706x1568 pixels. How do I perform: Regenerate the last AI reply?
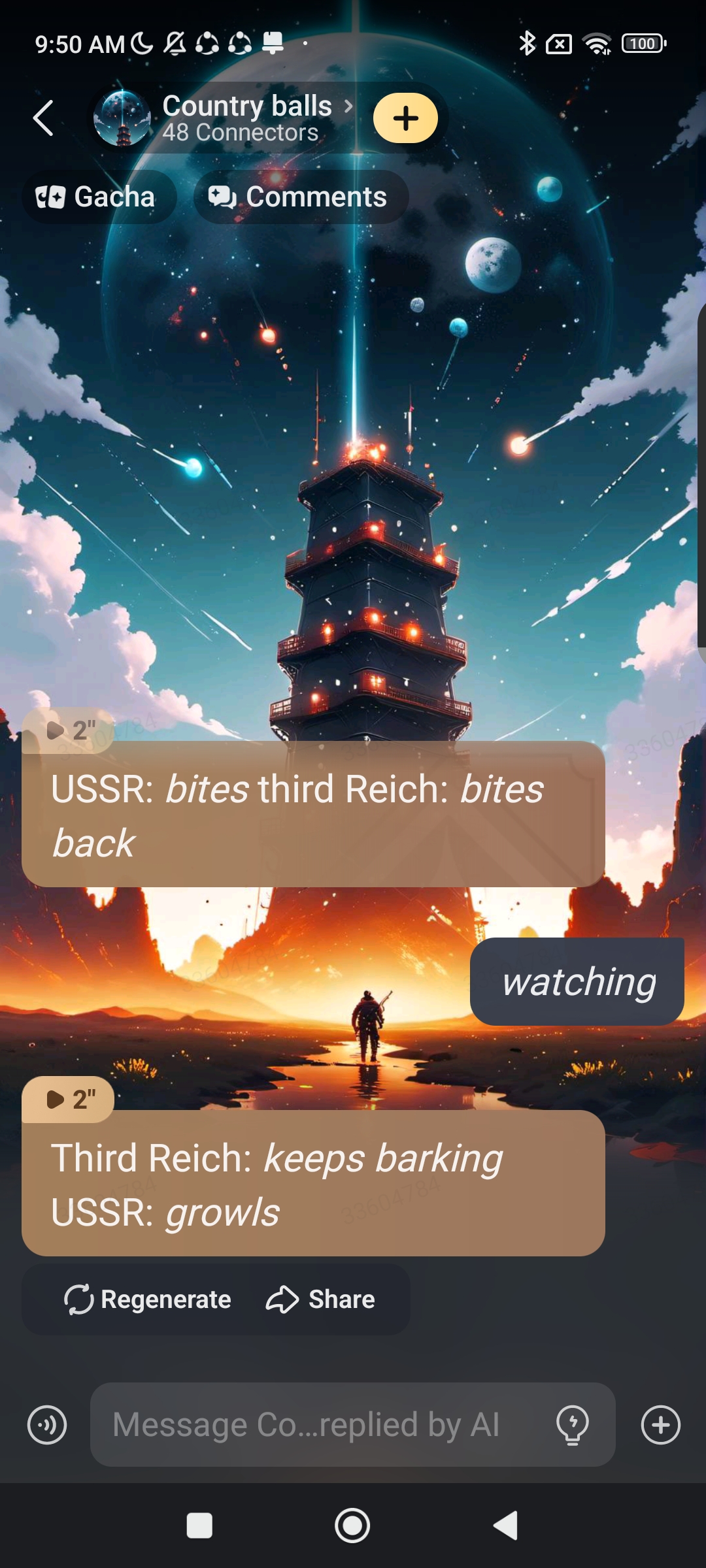pos(148,1299)
